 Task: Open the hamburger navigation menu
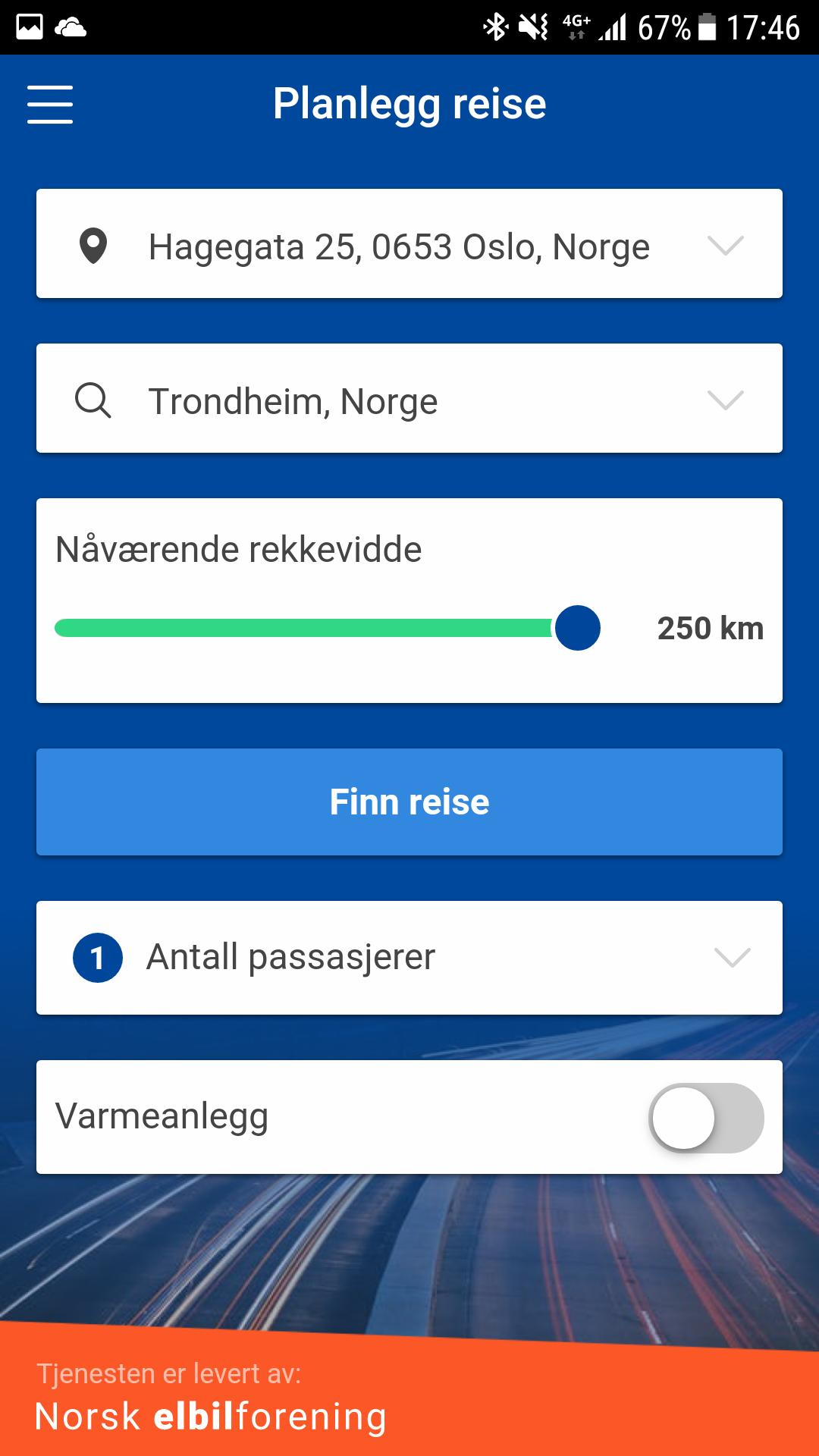[x=50, y=104]
